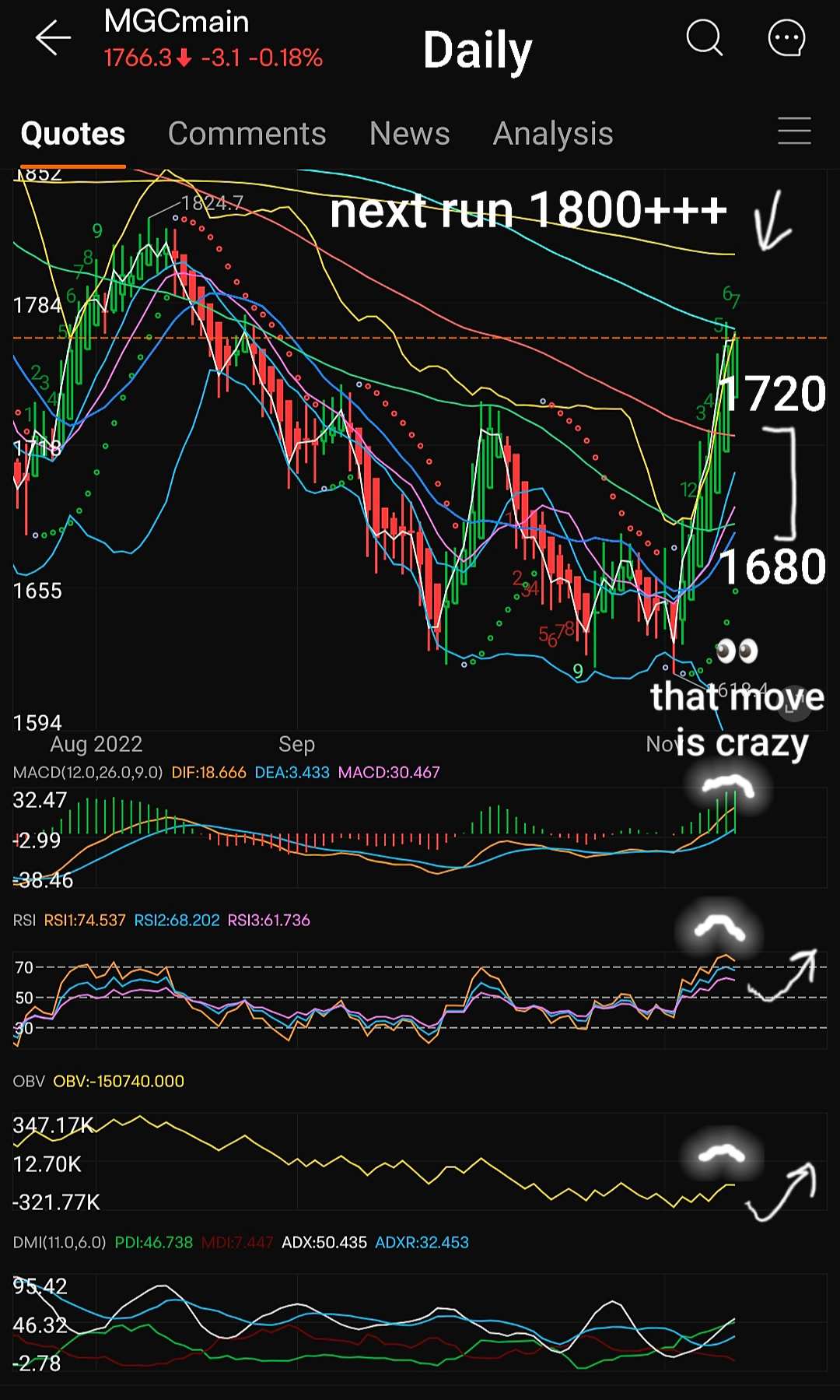The width and height of the screenshot is (840, 1400).
Task: Open the hamburger menu beside Analysis
Action: click(794, 132)
